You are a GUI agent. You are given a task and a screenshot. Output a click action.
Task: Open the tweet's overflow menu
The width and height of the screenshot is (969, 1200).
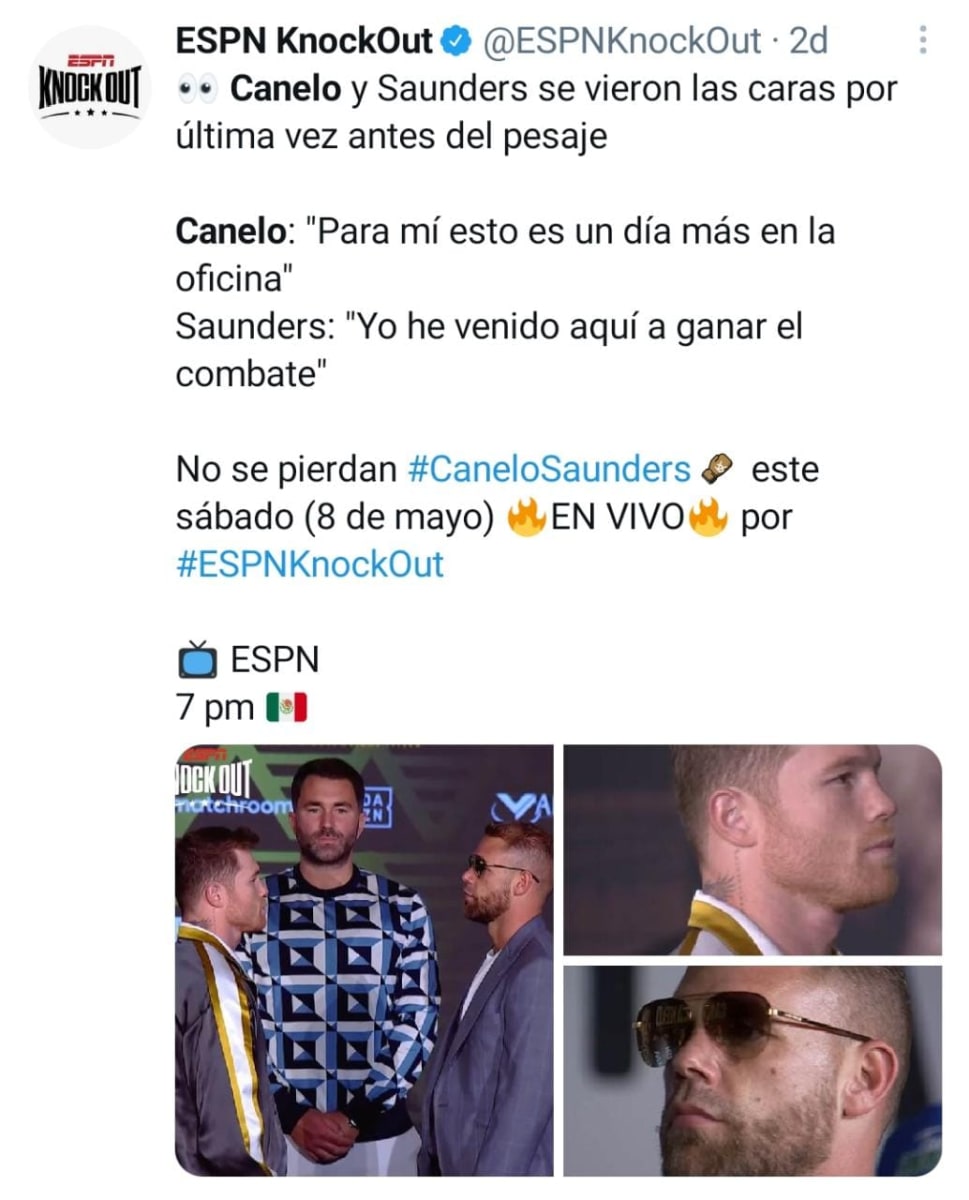[x=922, y=40]
